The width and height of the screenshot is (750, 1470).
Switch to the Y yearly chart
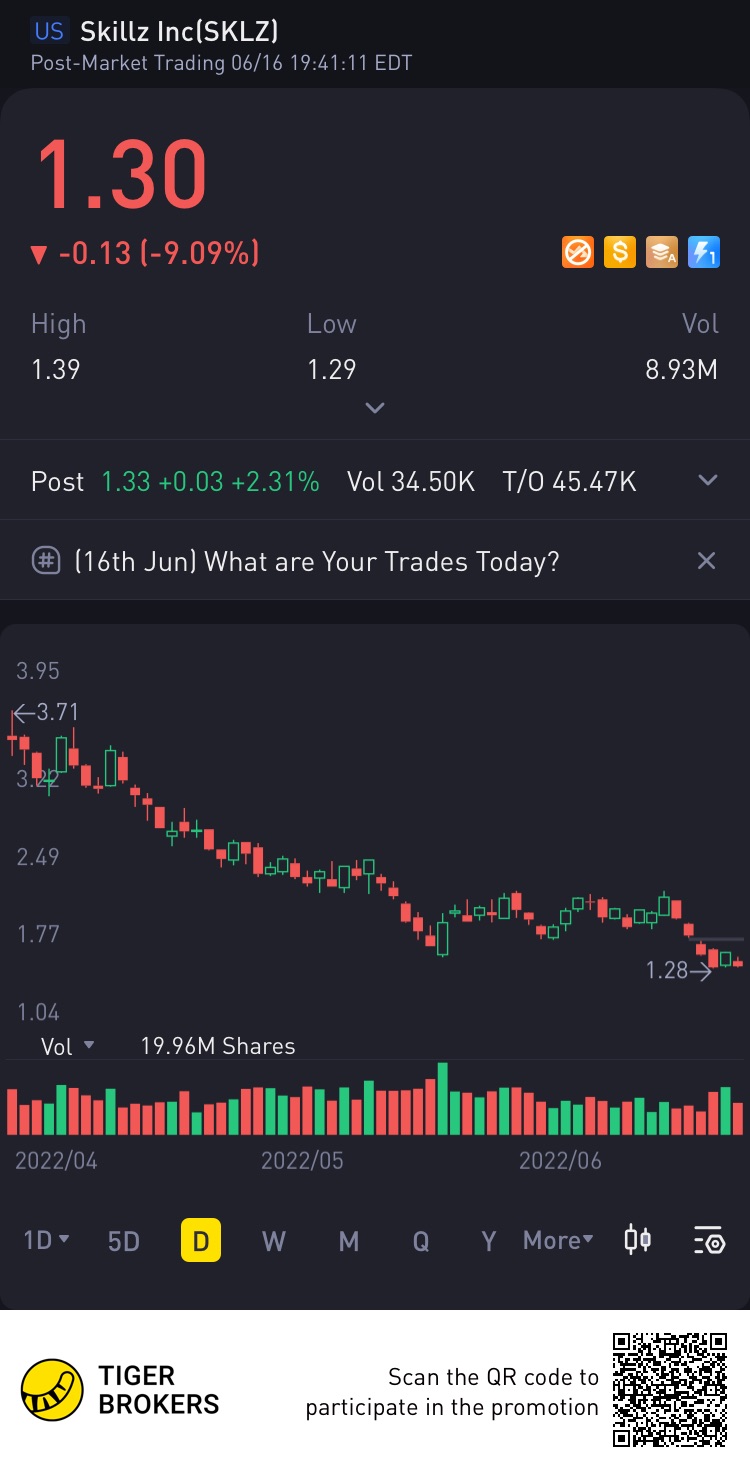coord(488,1241)
